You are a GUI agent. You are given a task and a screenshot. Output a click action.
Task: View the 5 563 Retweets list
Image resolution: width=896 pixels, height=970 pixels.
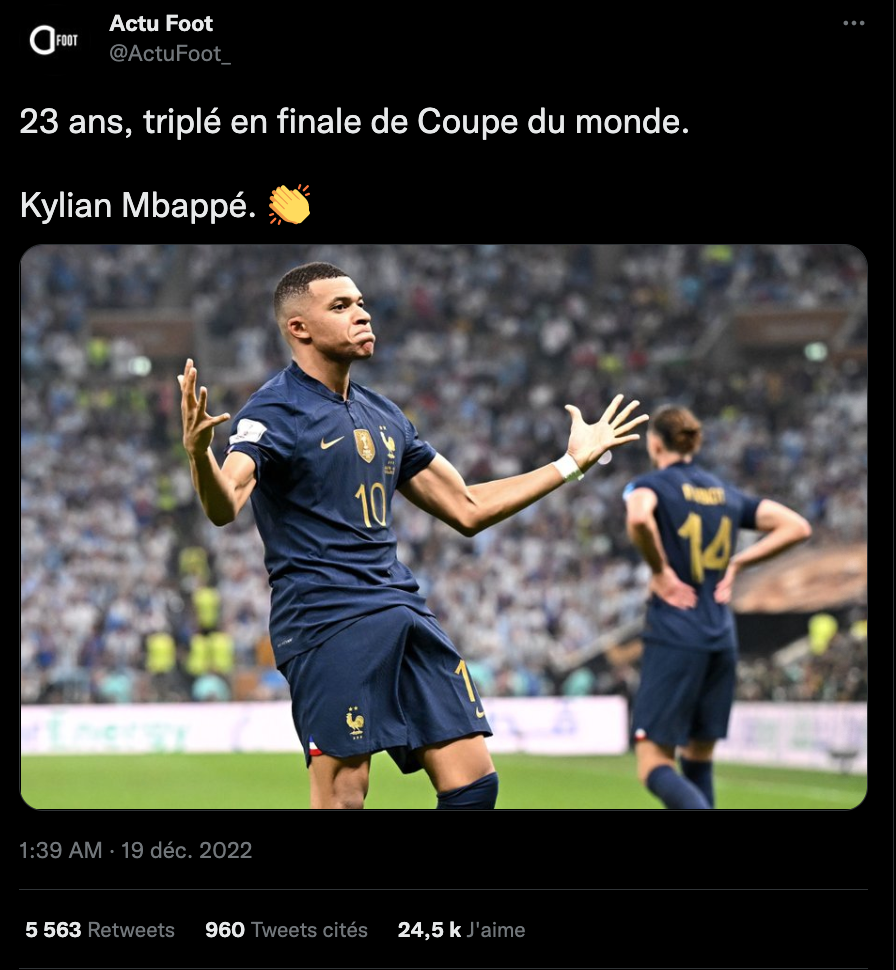100,930
